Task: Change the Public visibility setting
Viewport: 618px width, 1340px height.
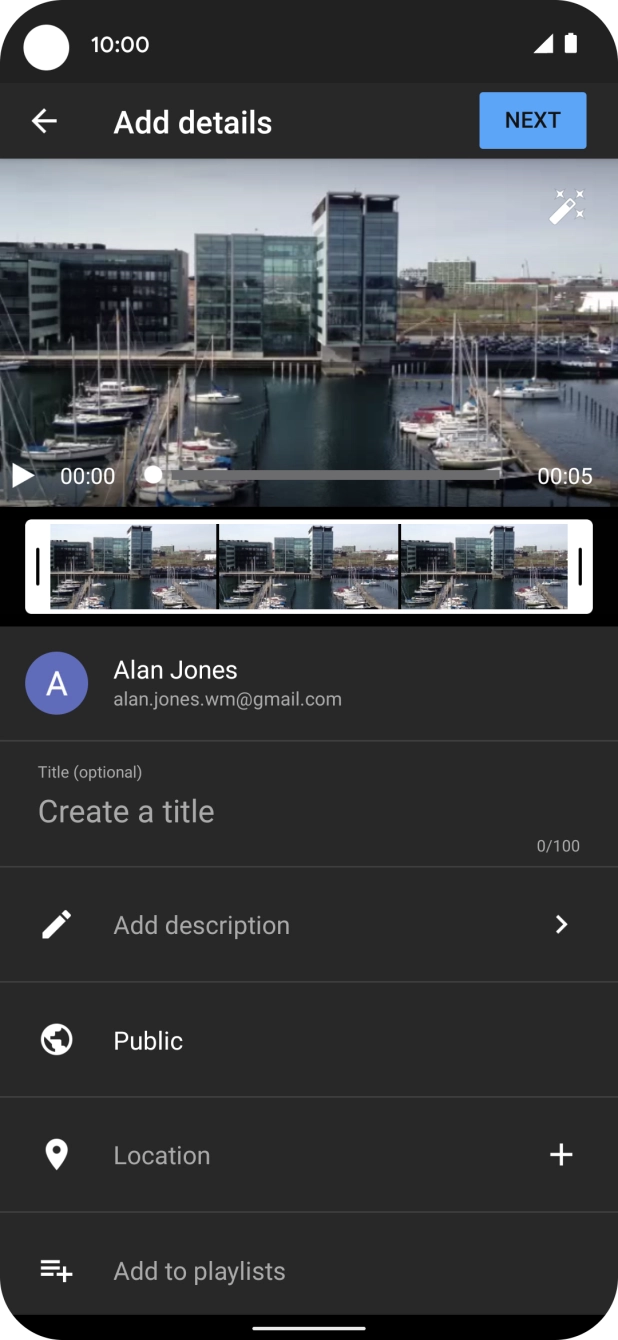Action: pos(308,1040)
